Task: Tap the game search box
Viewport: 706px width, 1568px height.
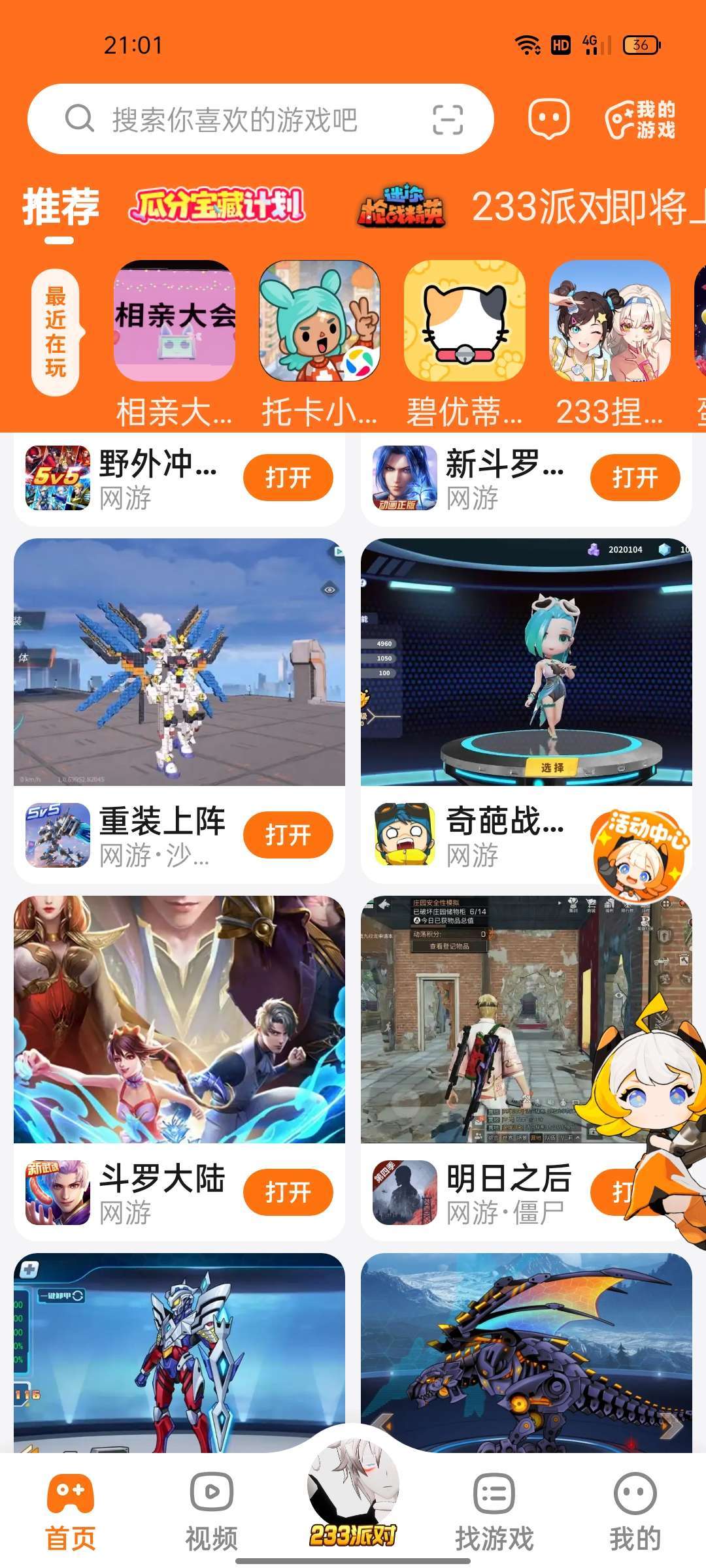Action: pyautogui.click(x=248, y=120)
